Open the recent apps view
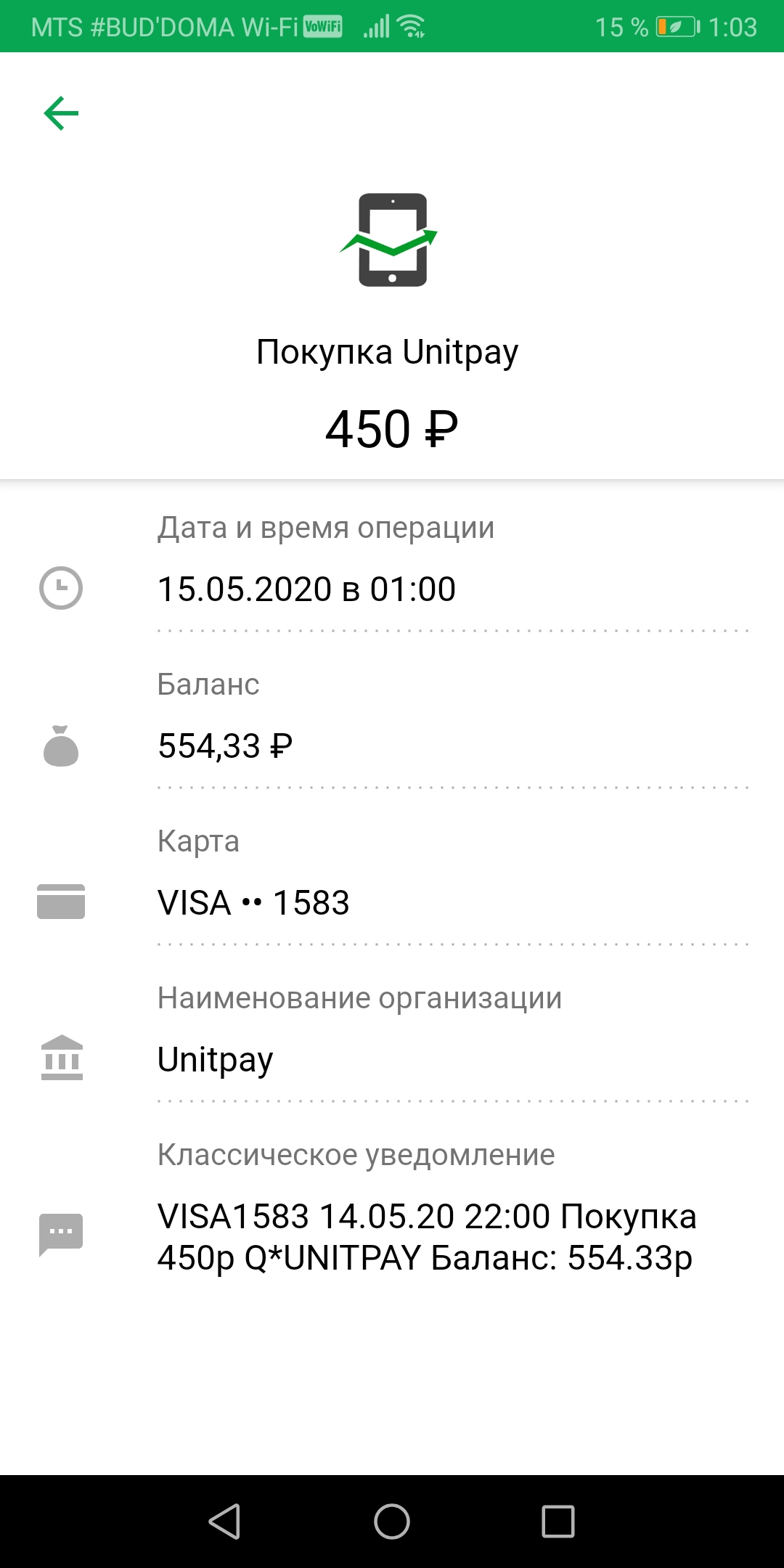This screenshot has width=784, height=1568. click(558, 1521)
